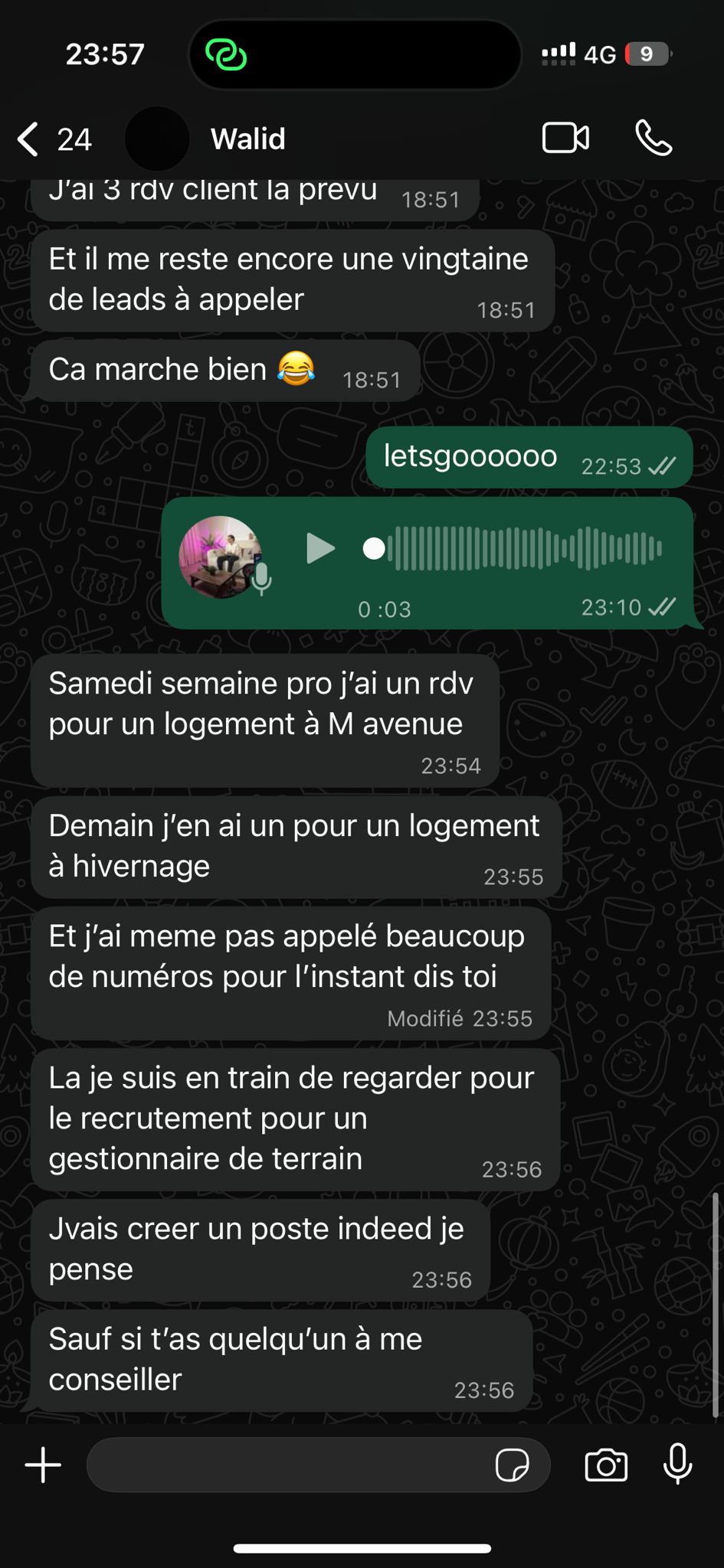724x1568 pixels.
Task: Record a voice message with the microphone
Action: (x=677, y=1464)
